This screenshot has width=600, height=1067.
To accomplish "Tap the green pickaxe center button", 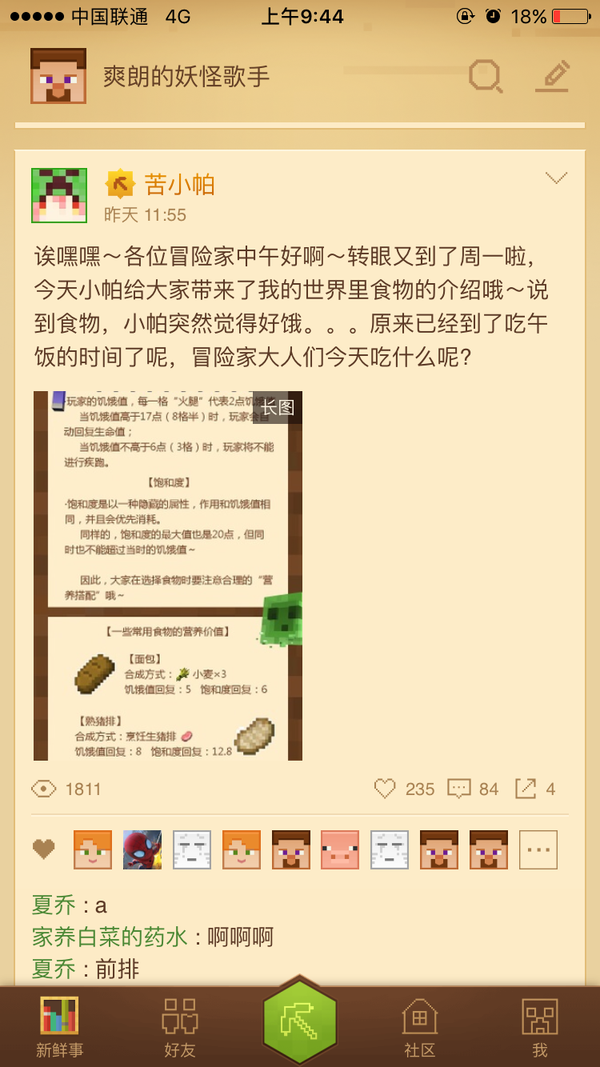I will [300, 1021].
